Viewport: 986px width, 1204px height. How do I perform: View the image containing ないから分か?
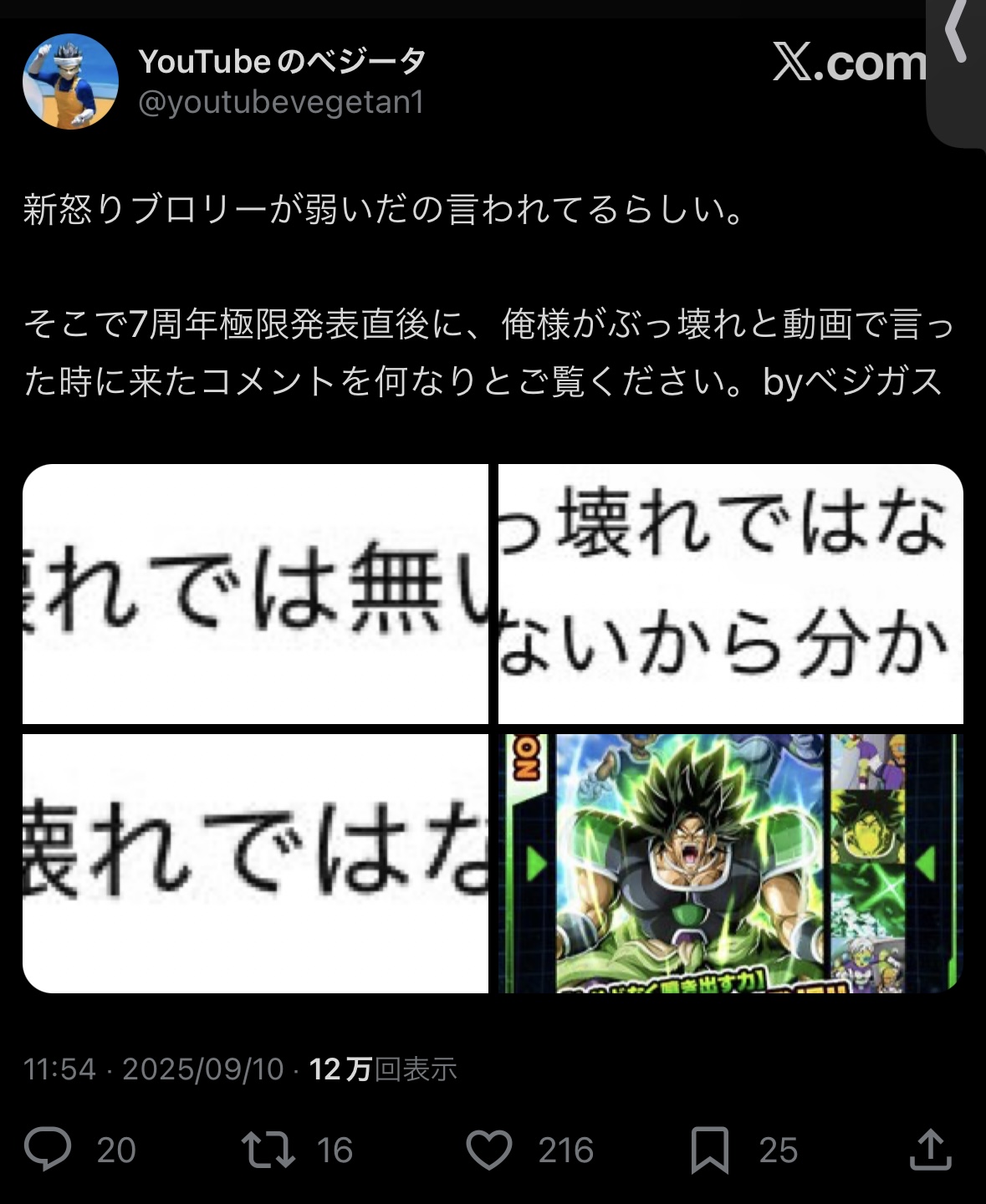pos(730,594)
